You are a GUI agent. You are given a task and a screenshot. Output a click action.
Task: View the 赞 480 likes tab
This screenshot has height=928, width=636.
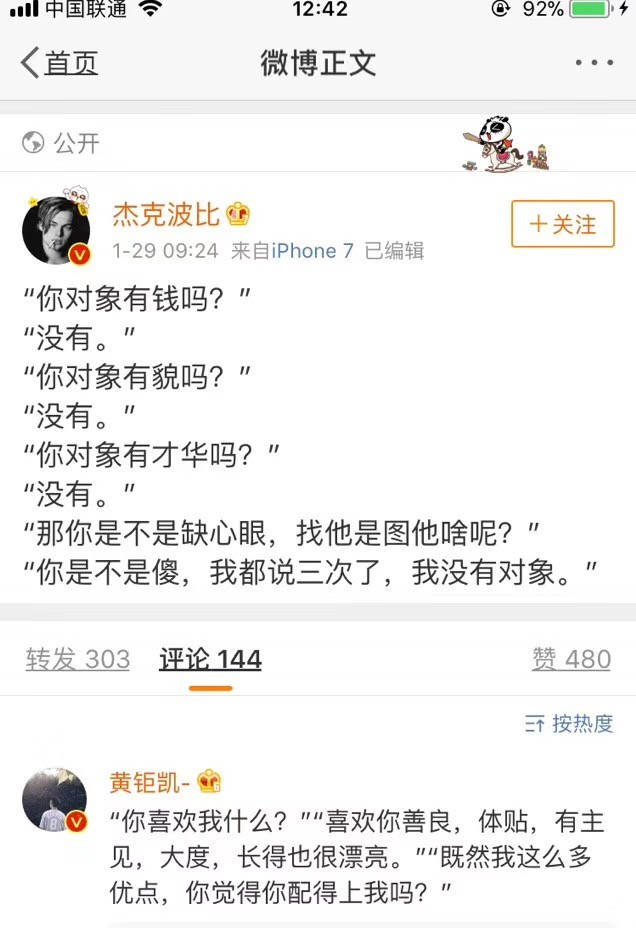[x=571, y=659]
